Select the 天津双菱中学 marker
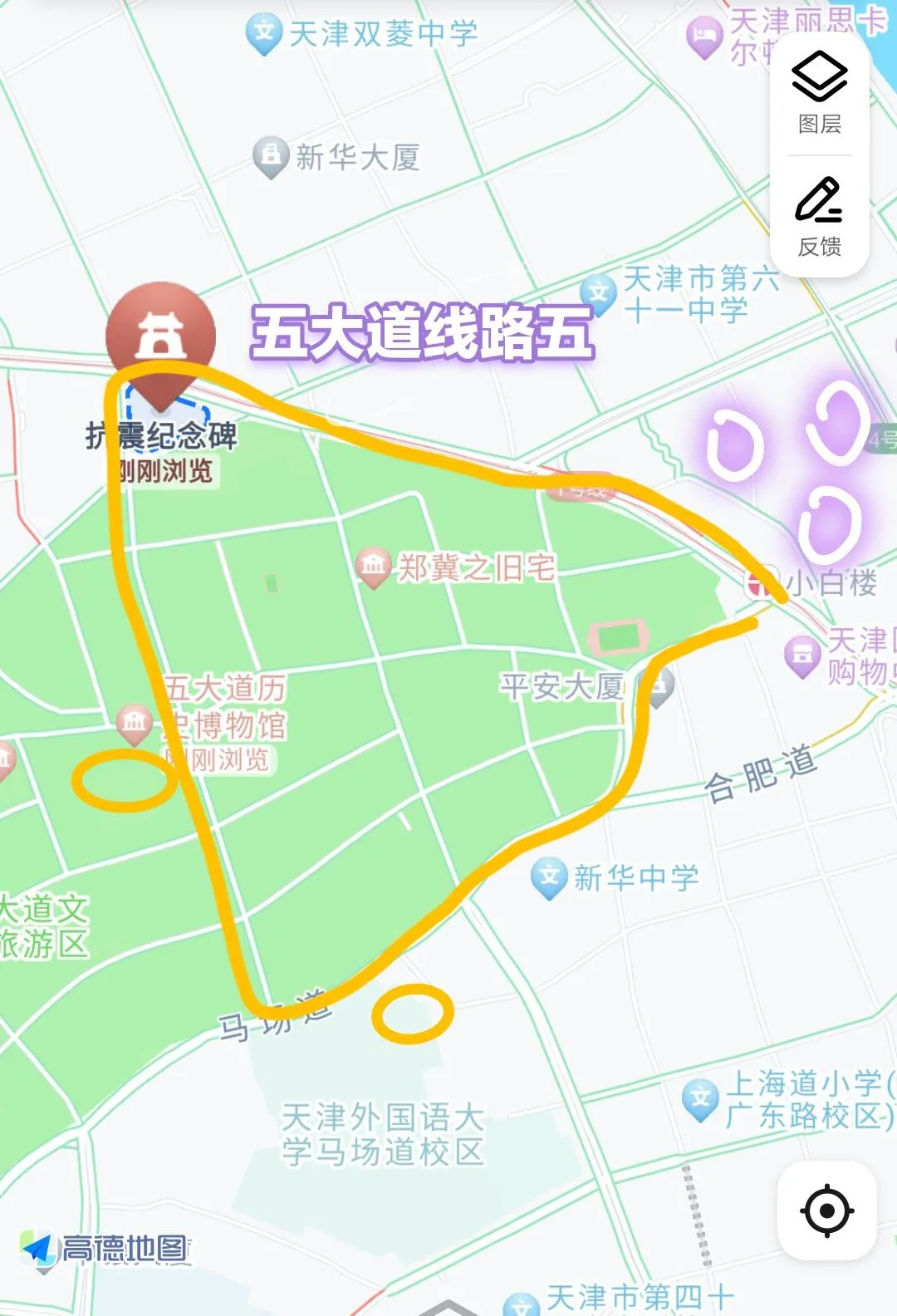897x1316 pixels. pos(263,33)
